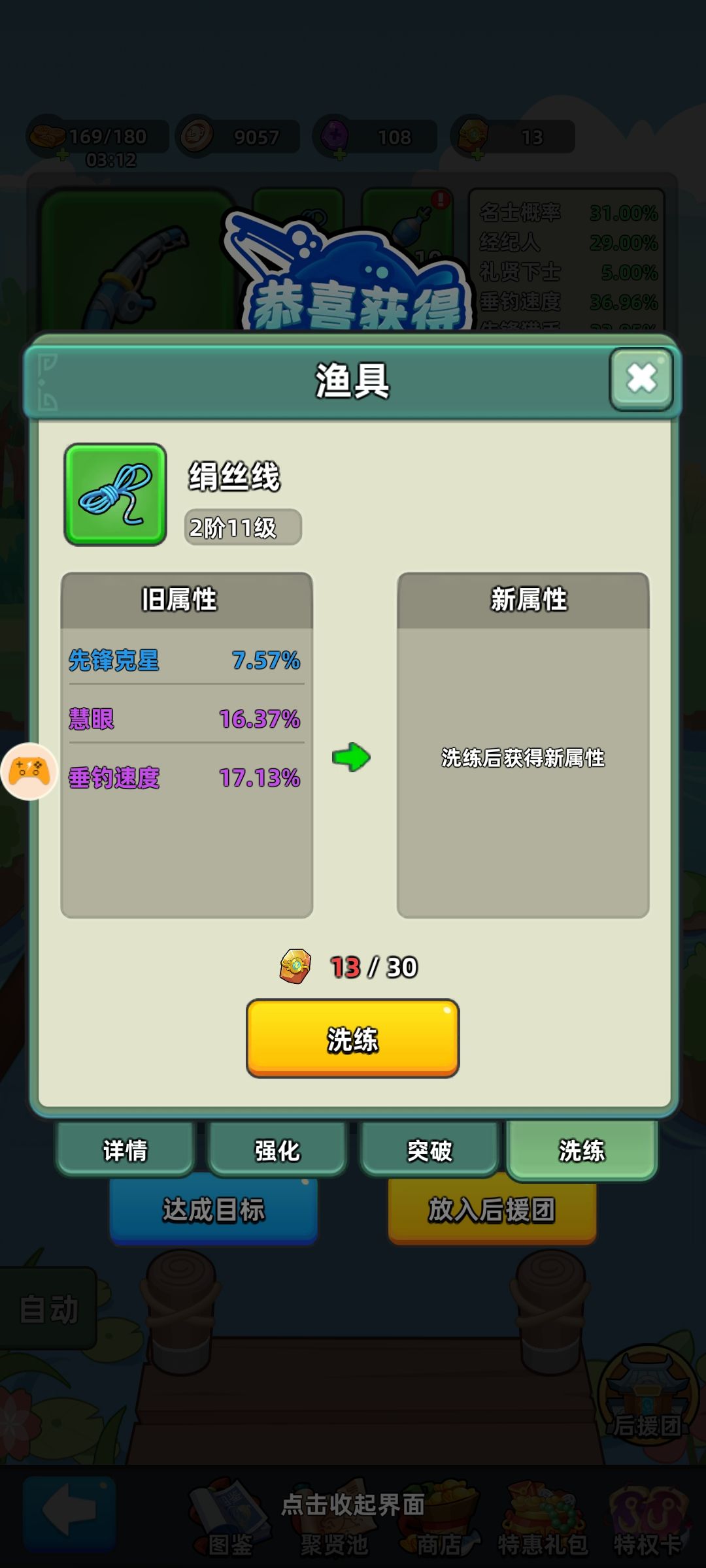Screen dimensions: 706x1568
Task: Switch to the 详情 tab
Action: tap(126, 1149)
